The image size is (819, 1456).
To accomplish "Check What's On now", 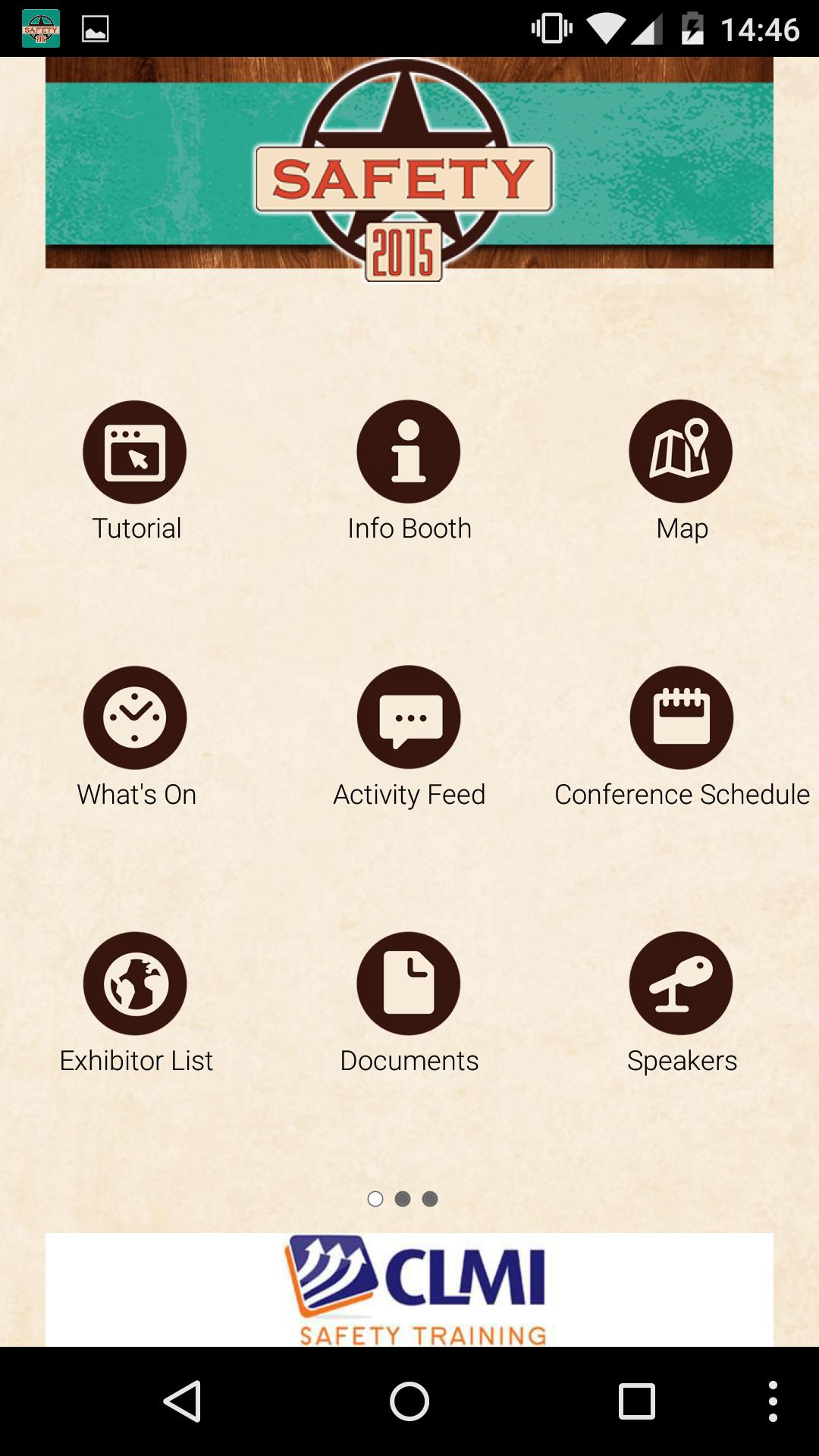I will [135, 718].
